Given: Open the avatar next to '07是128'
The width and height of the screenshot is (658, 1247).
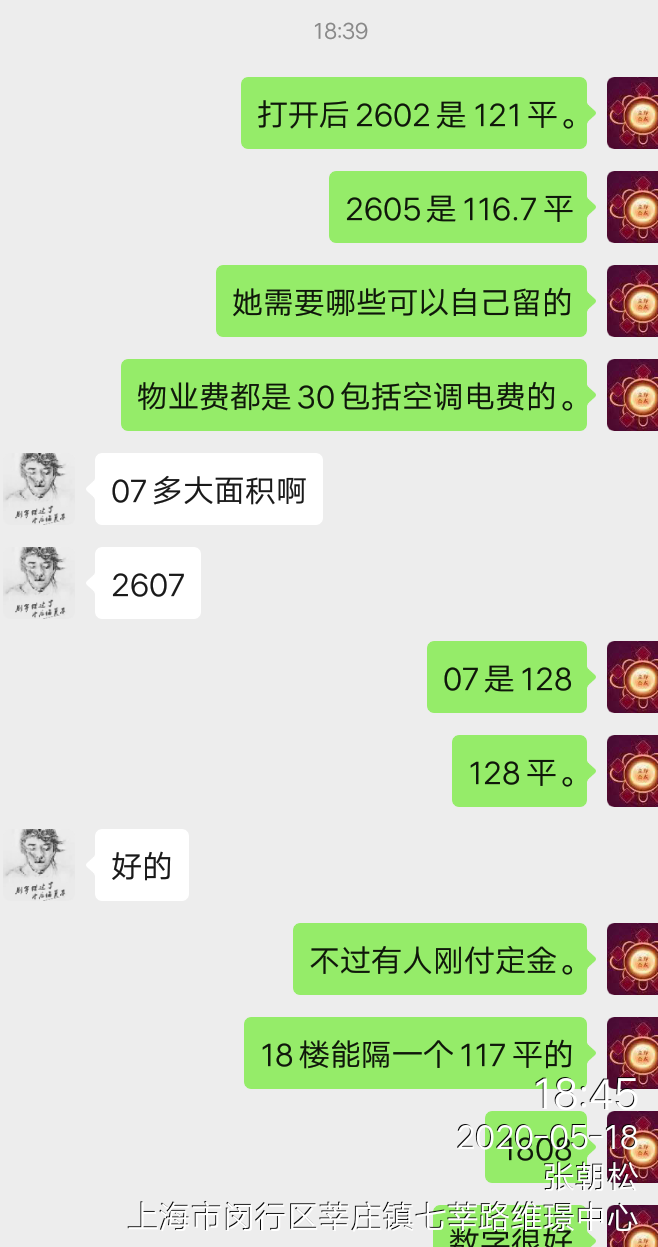Looking at the screenshot, I should point(632,677).
